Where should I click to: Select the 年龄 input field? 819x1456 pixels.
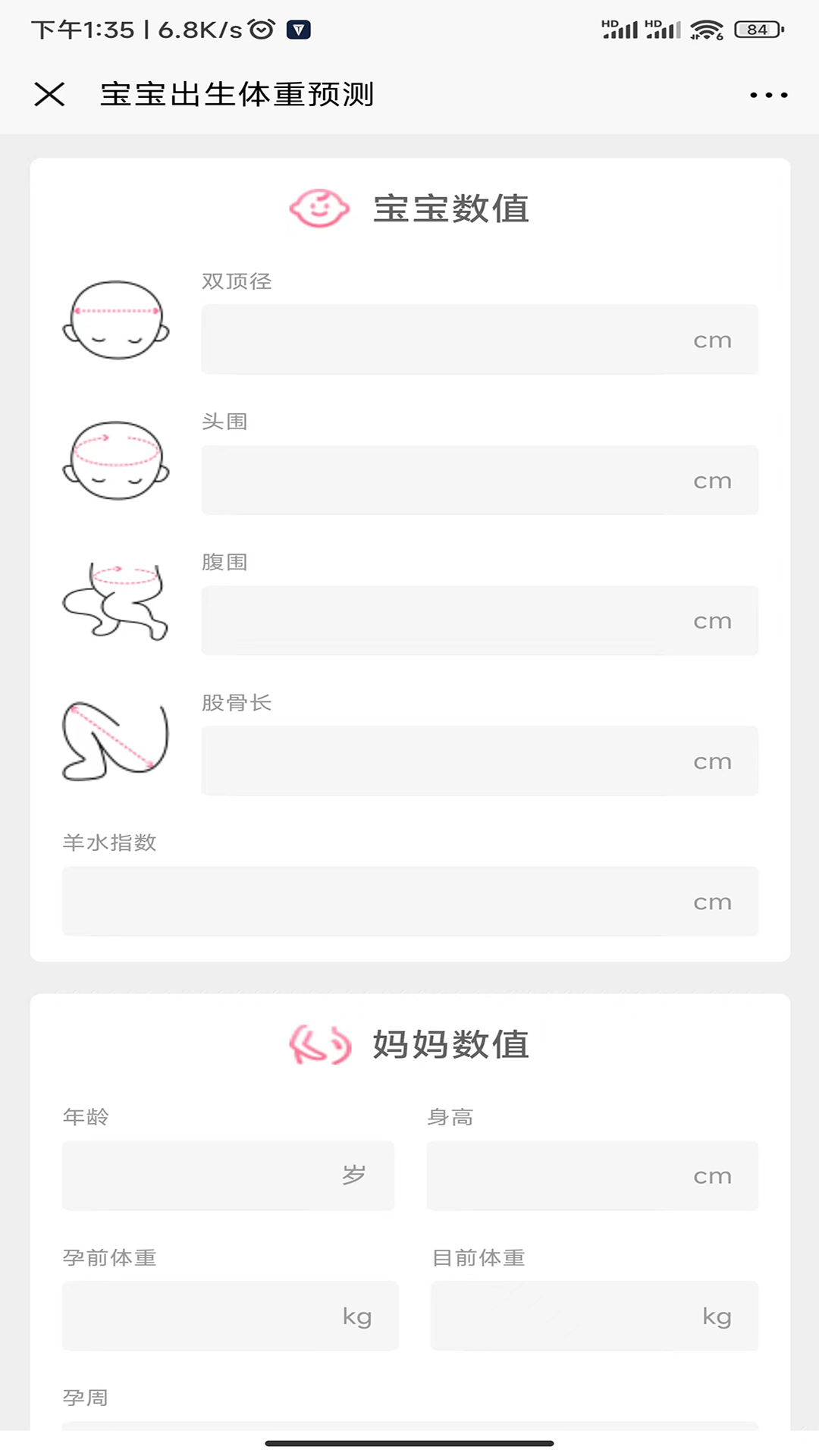tap(228, 1176)
